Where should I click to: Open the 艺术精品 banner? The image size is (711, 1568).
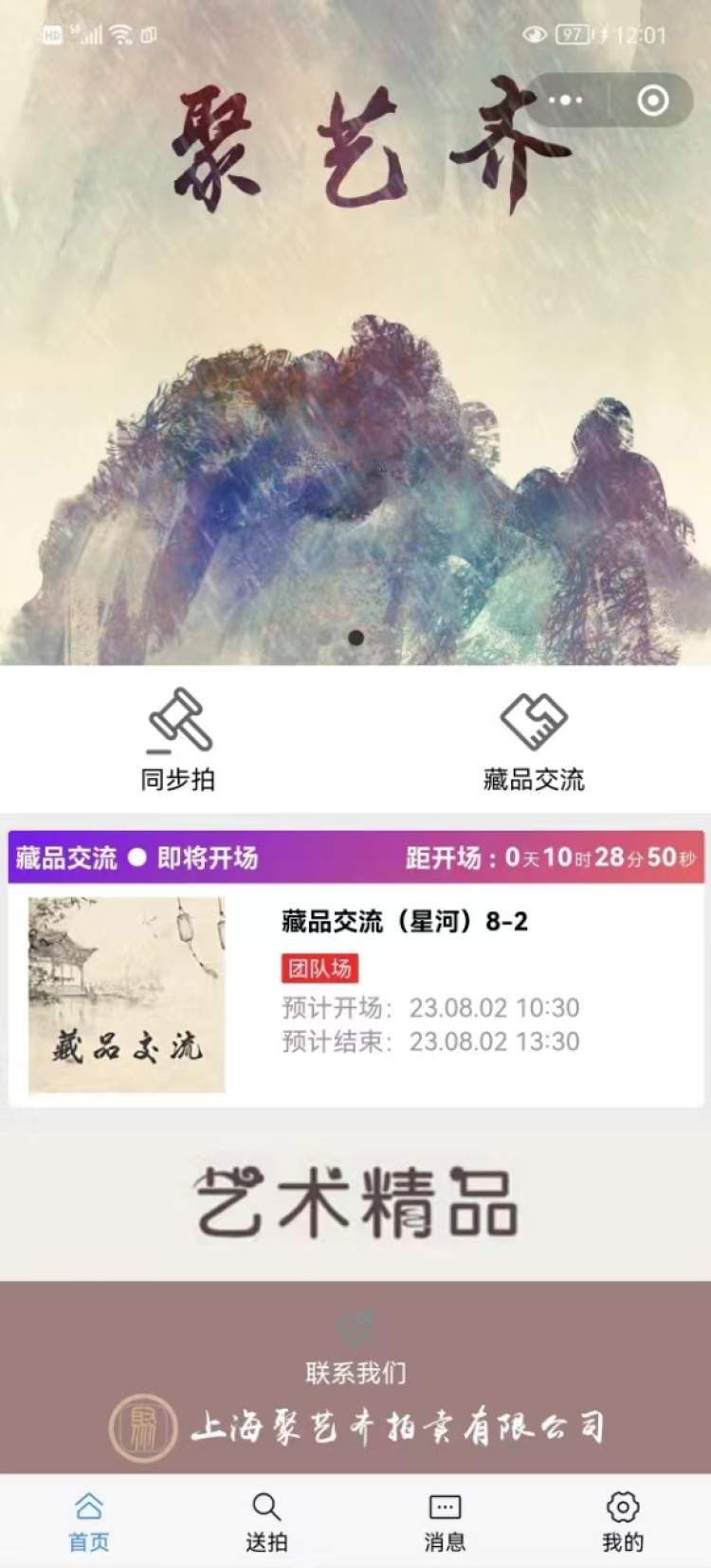(355, 1201)
